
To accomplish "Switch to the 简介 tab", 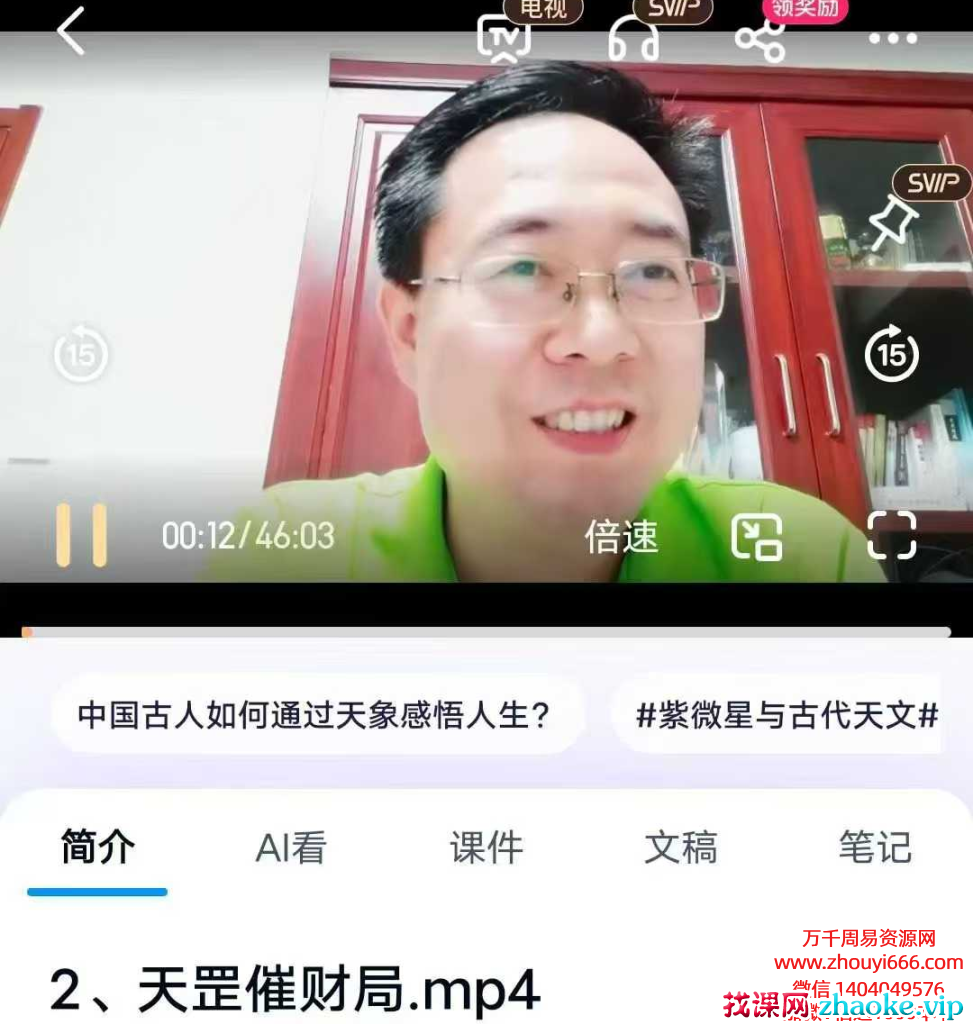I will 97,848.
